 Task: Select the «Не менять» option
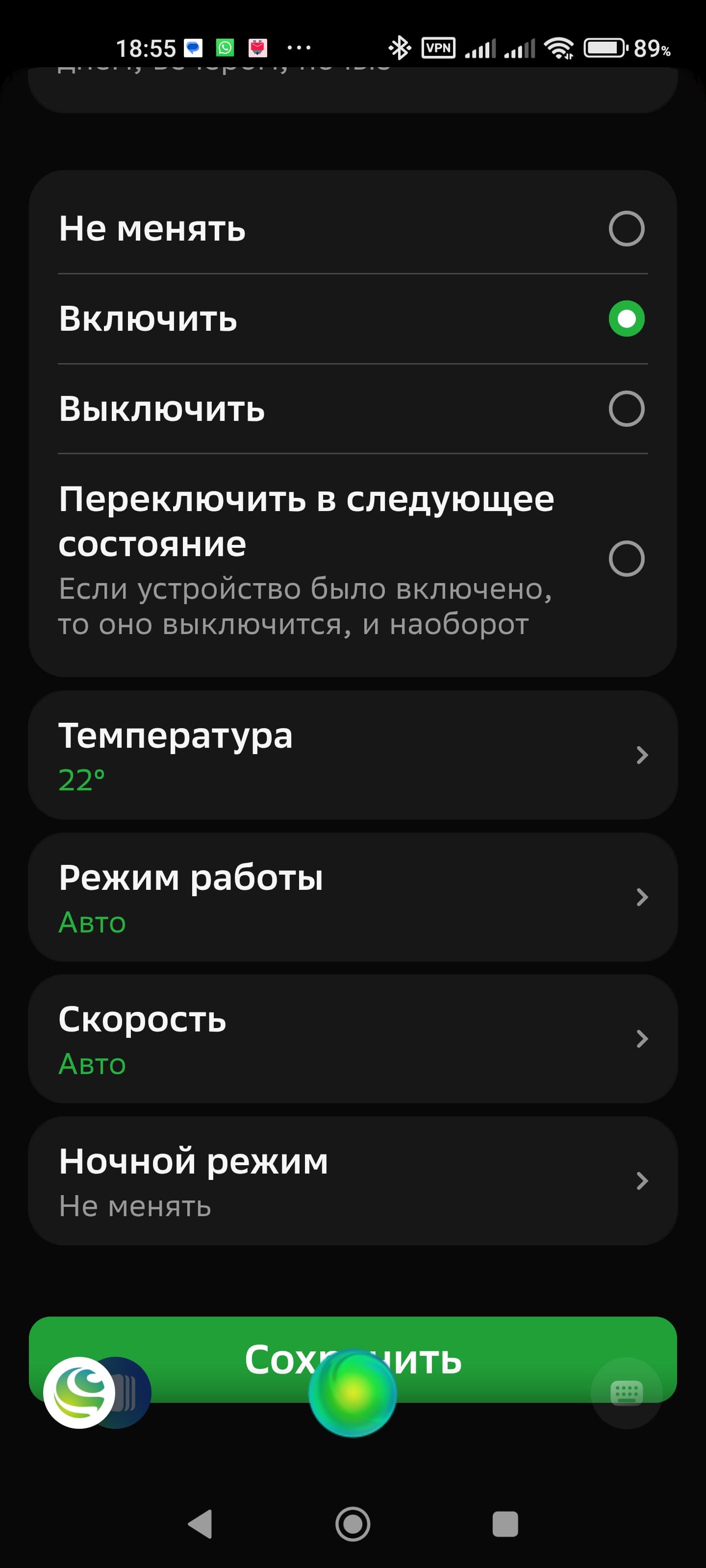[626, 229]
